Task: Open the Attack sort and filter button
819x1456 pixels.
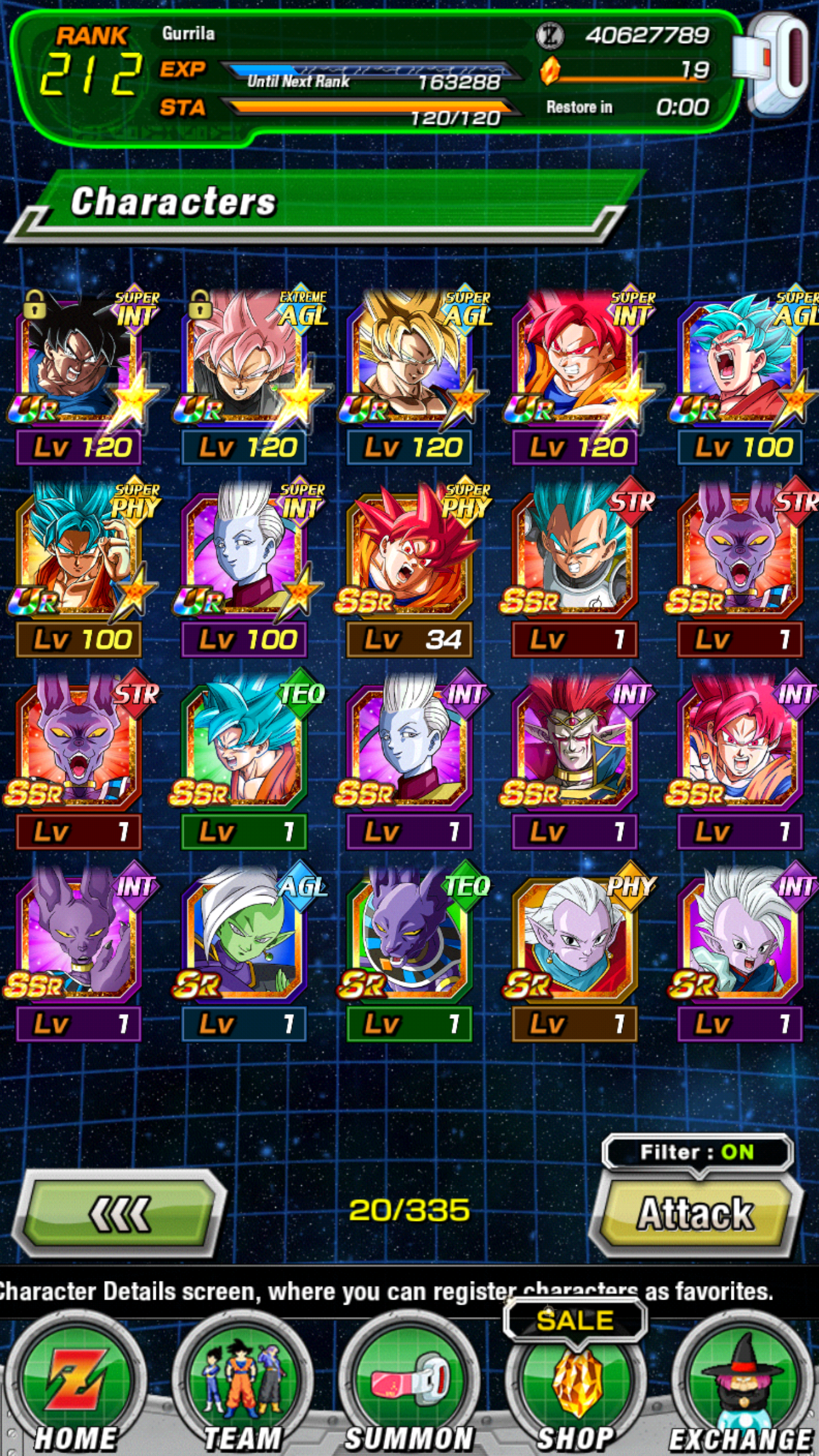Action: [696, 1213]
